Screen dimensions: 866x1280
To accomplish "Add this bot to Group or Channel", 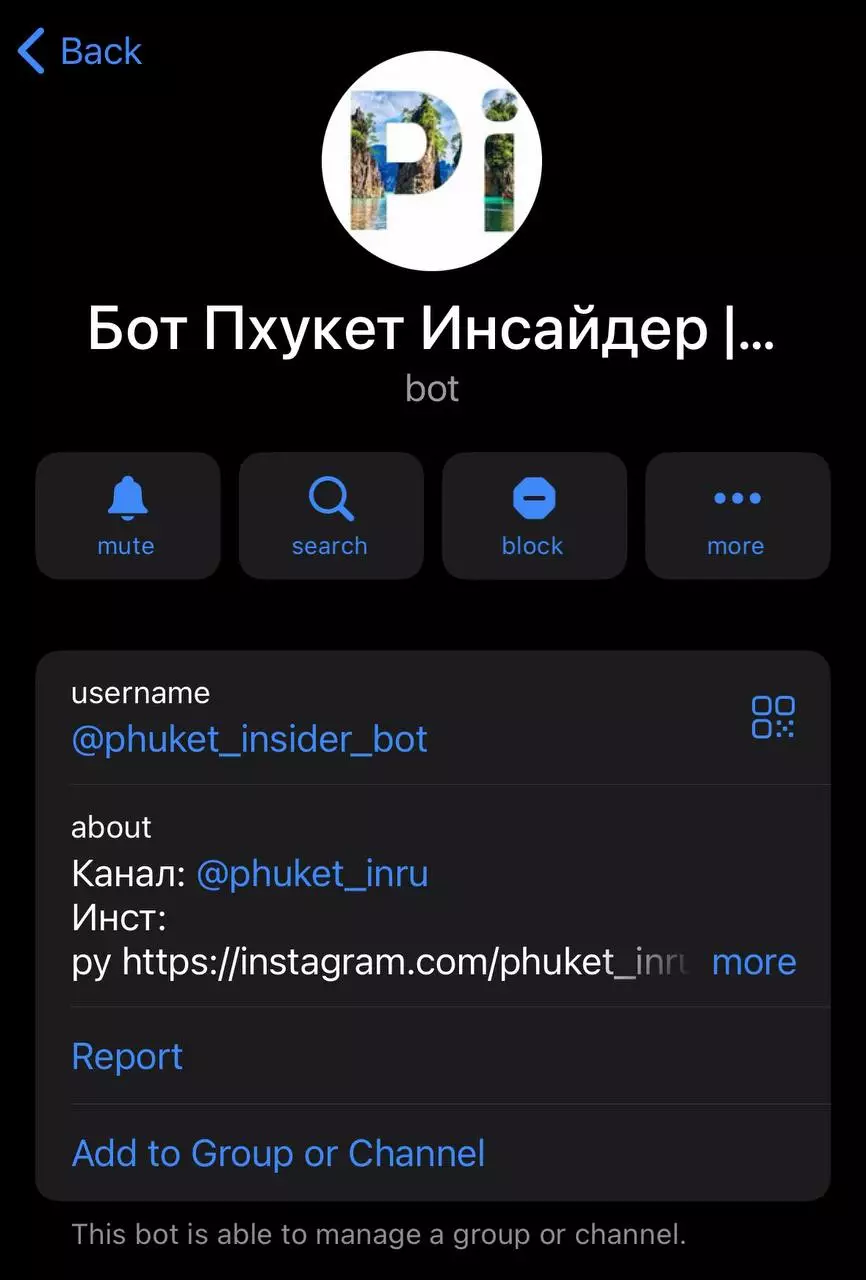I will (278, 1153).
